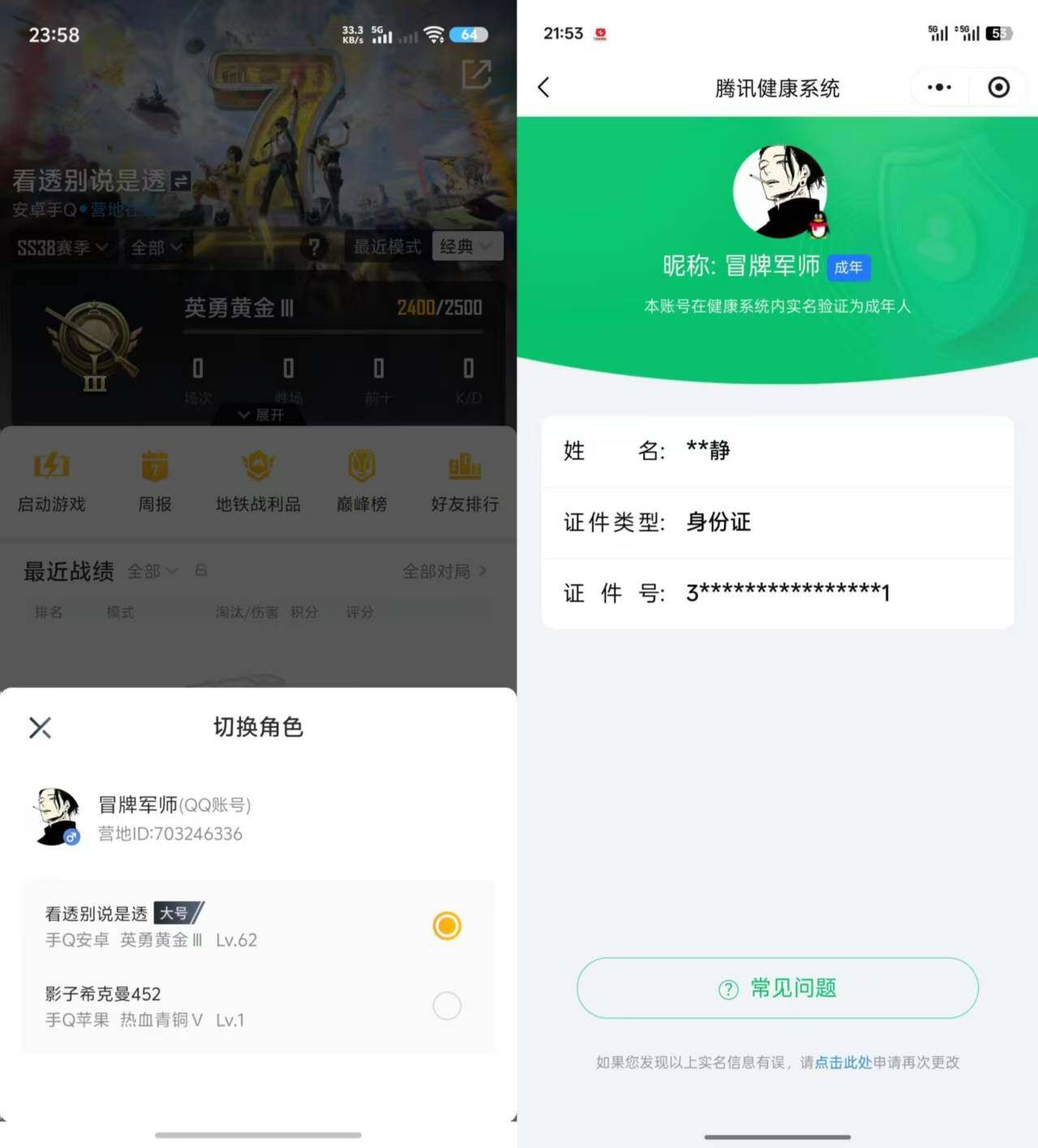Expand the 展开 stats section
This screenshot has height=1148, width=1038.
click(x=258, y=415)
